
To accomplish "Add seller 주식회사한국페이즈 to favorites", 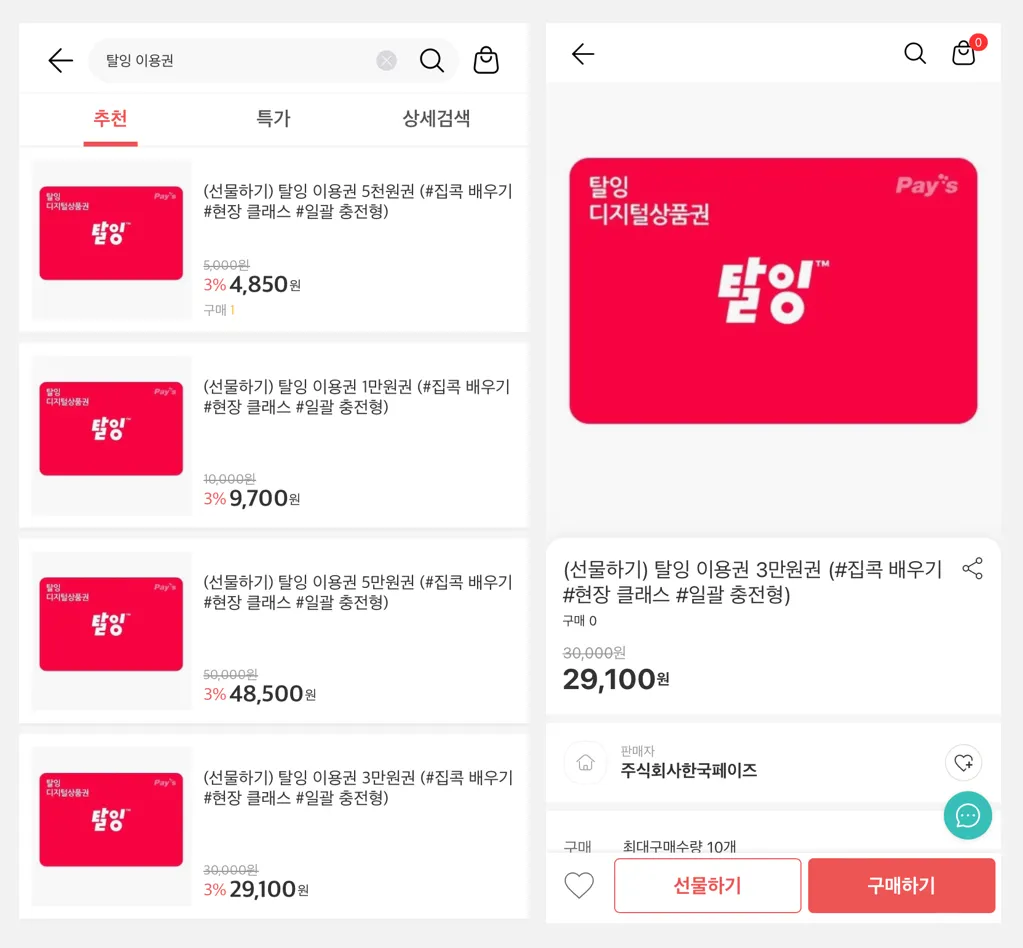I will (963, 763).
